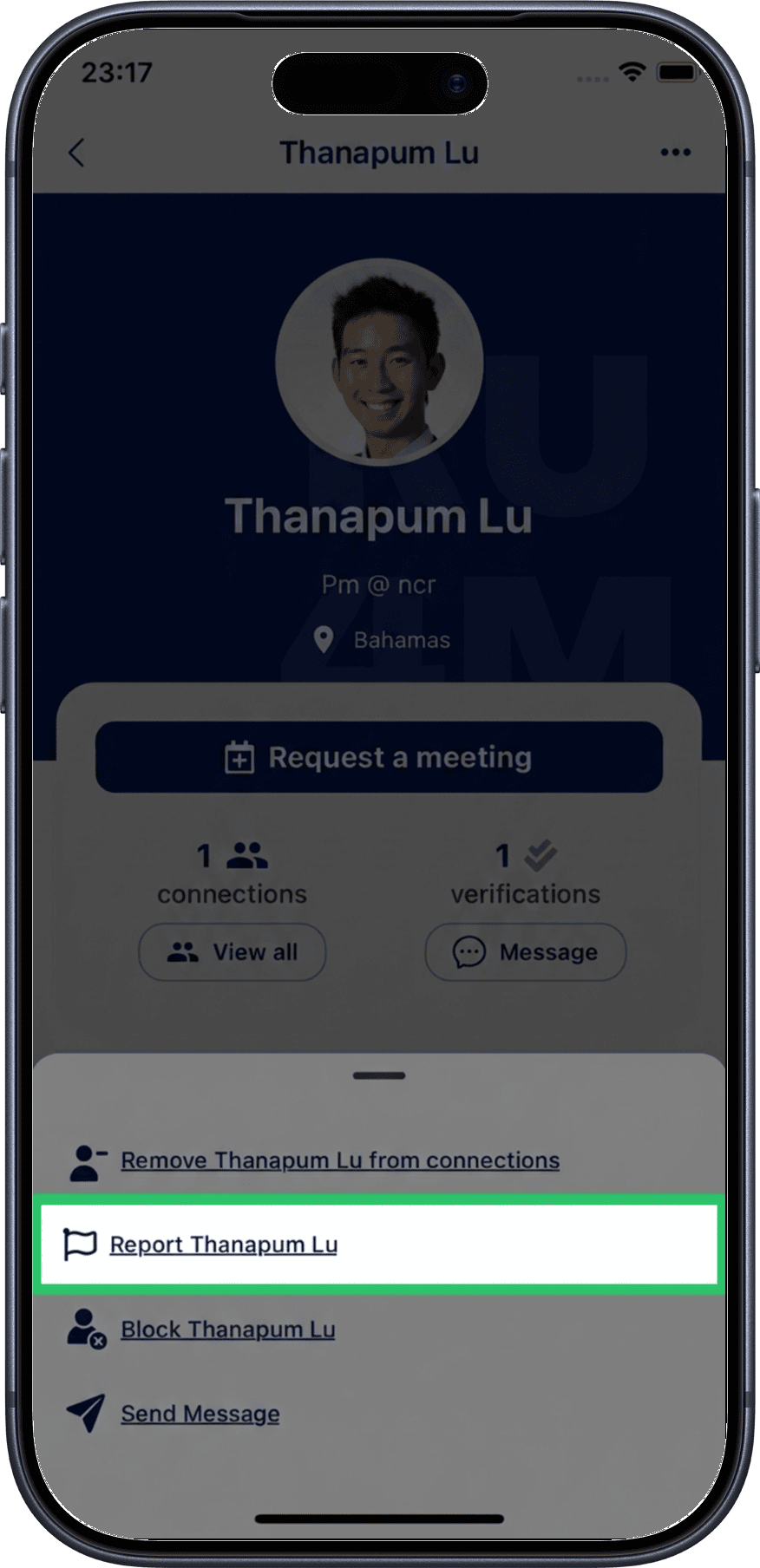Screen dimensions: 760x1568
Task: Tap the bottom sheet grab handle
Action: click(379, 1075)
